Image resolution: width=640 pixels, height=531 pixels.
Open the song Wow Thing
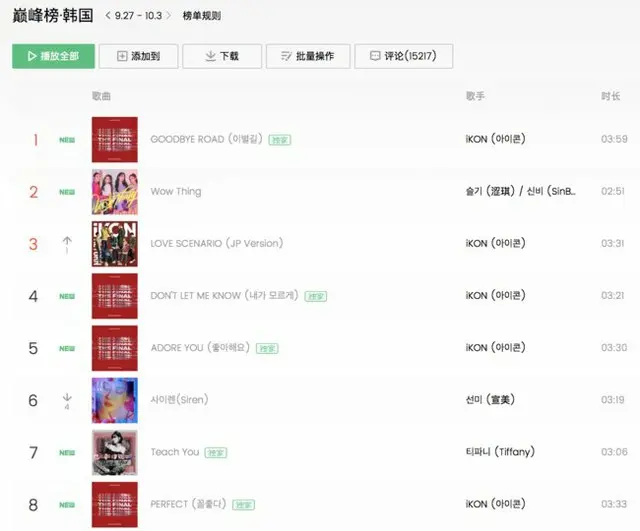pyautogui.click(x=175, y=191)
